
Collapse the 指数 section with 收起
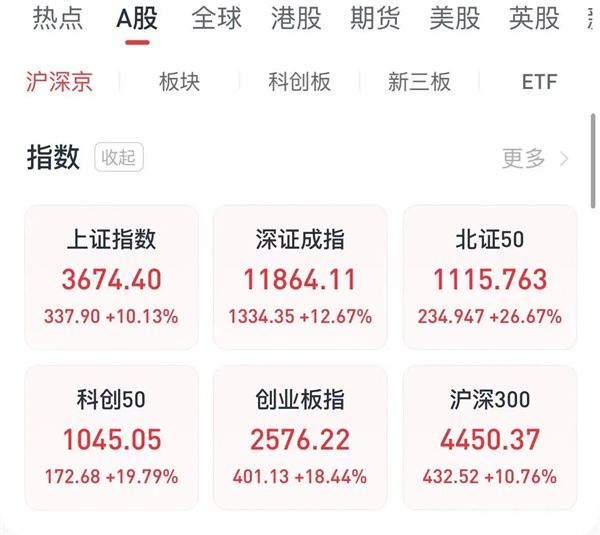coord(119,158)
